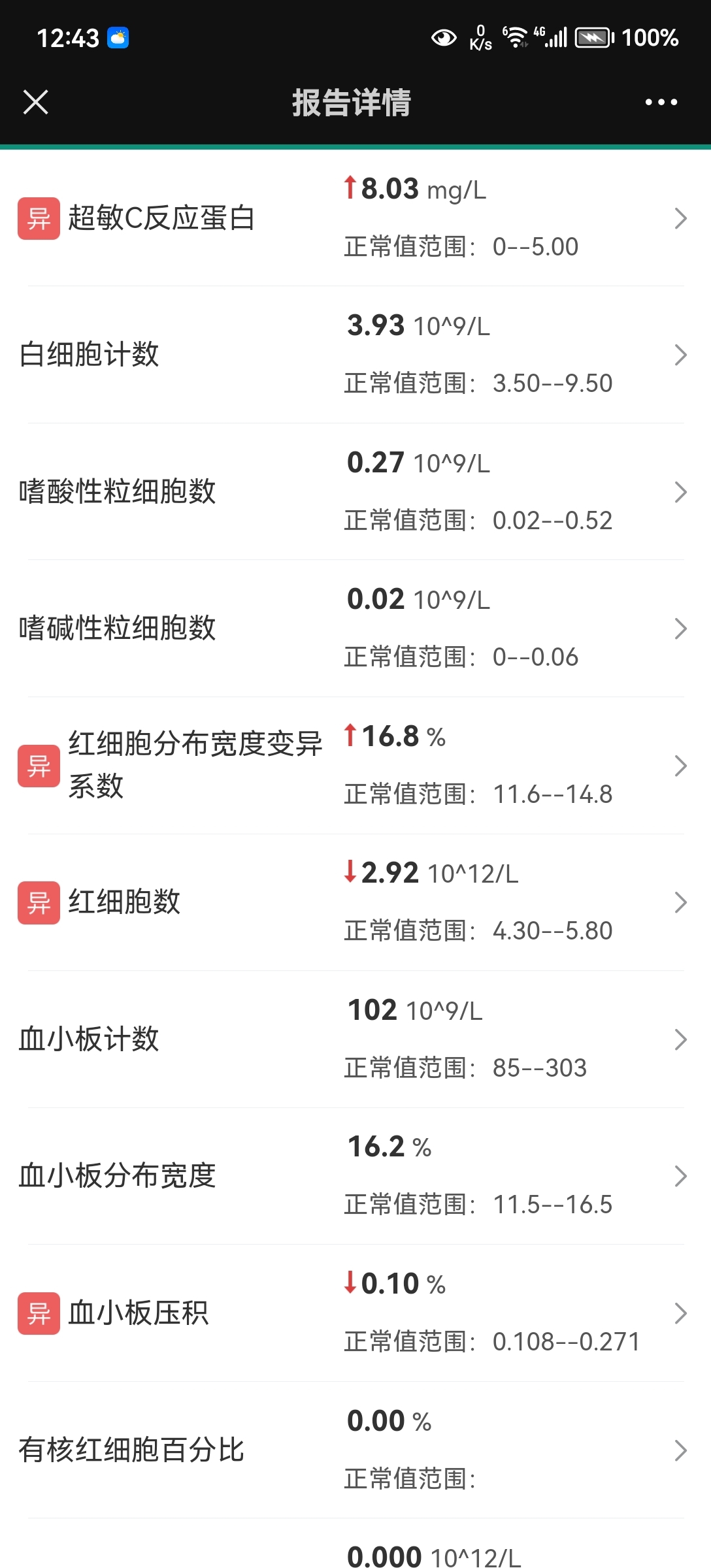Close the report details page
The width and height of the screenshot is (711, 1568).
pos(36,103)
